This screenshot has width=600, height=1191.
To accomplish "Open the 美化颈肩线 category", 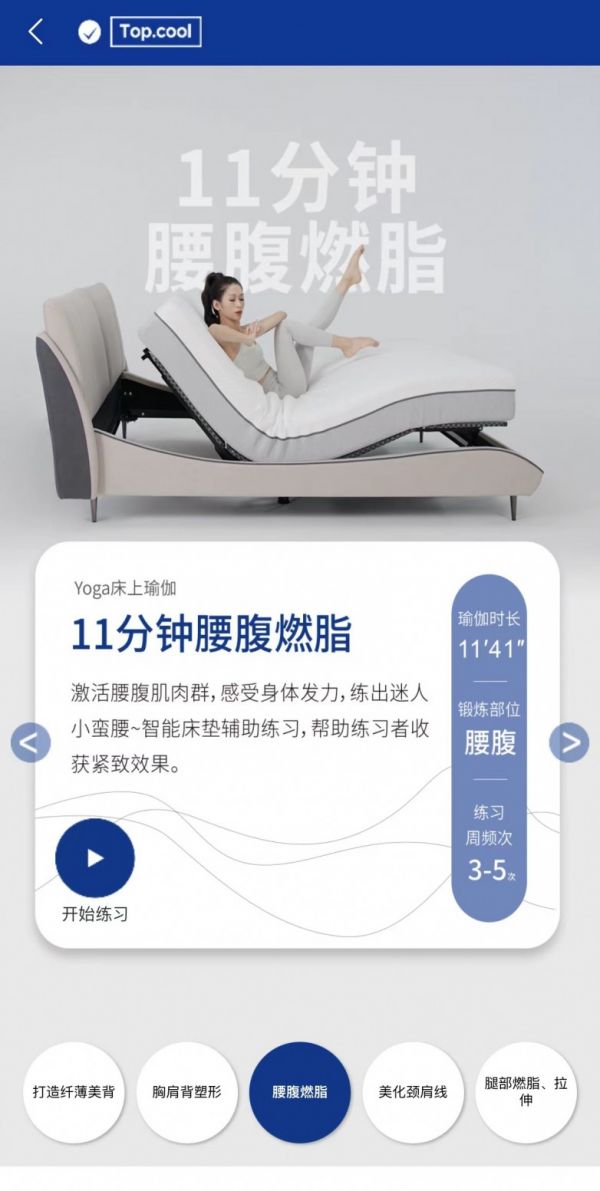I will pyautogui.click(x=413, y=1092).
